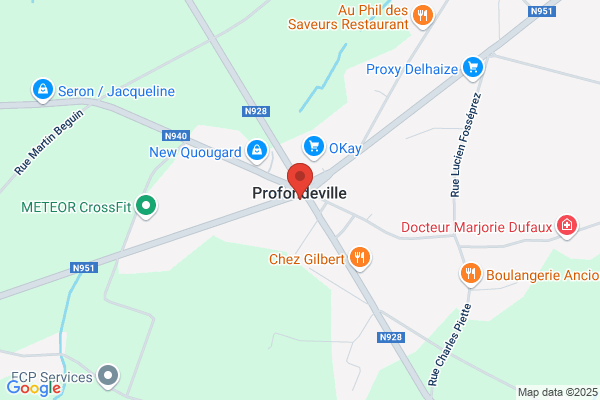Open the New Quougard shop marker
The height and width of the screenshot is (400, 600).
(x=257, y=151)
